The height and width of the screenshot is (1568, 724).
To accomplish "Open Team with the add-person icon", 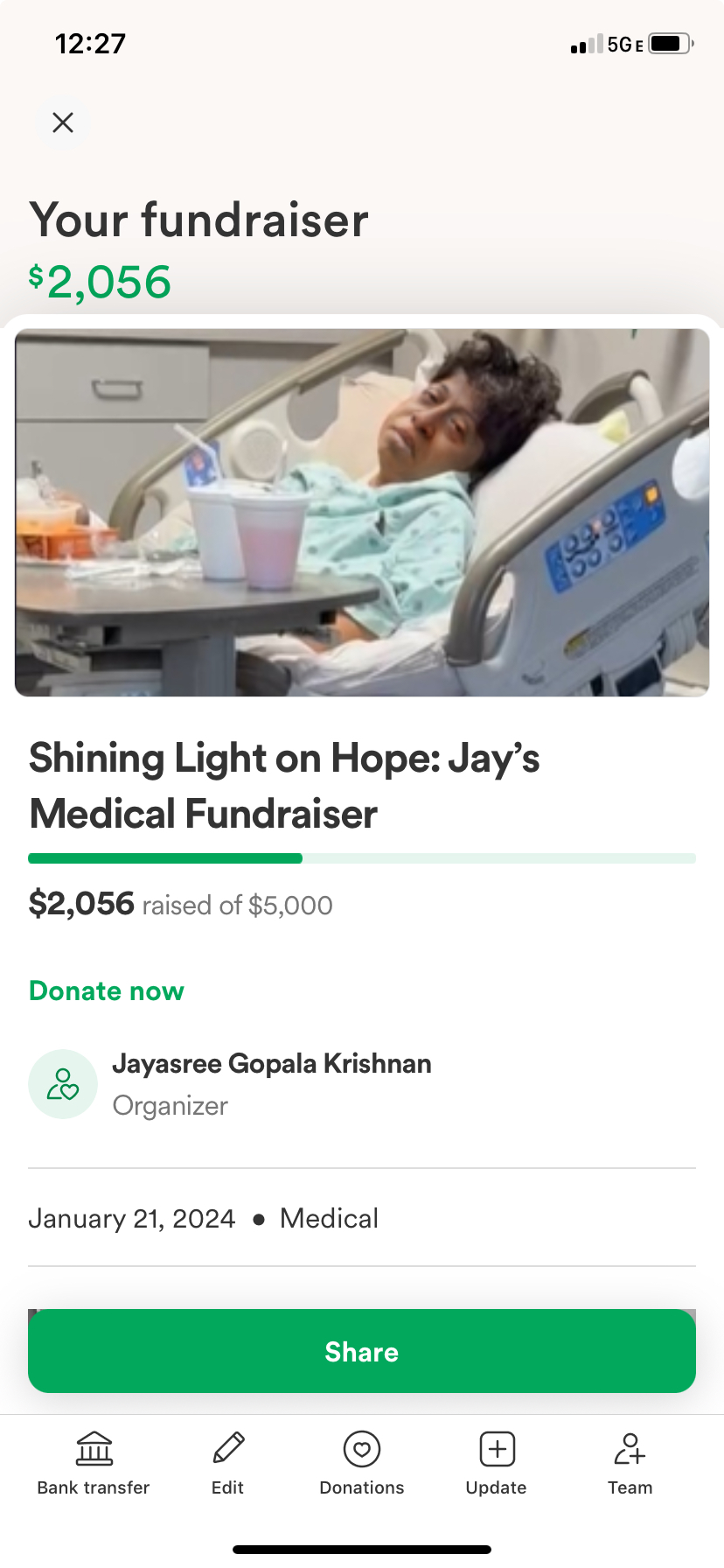I will point(630,1448).
